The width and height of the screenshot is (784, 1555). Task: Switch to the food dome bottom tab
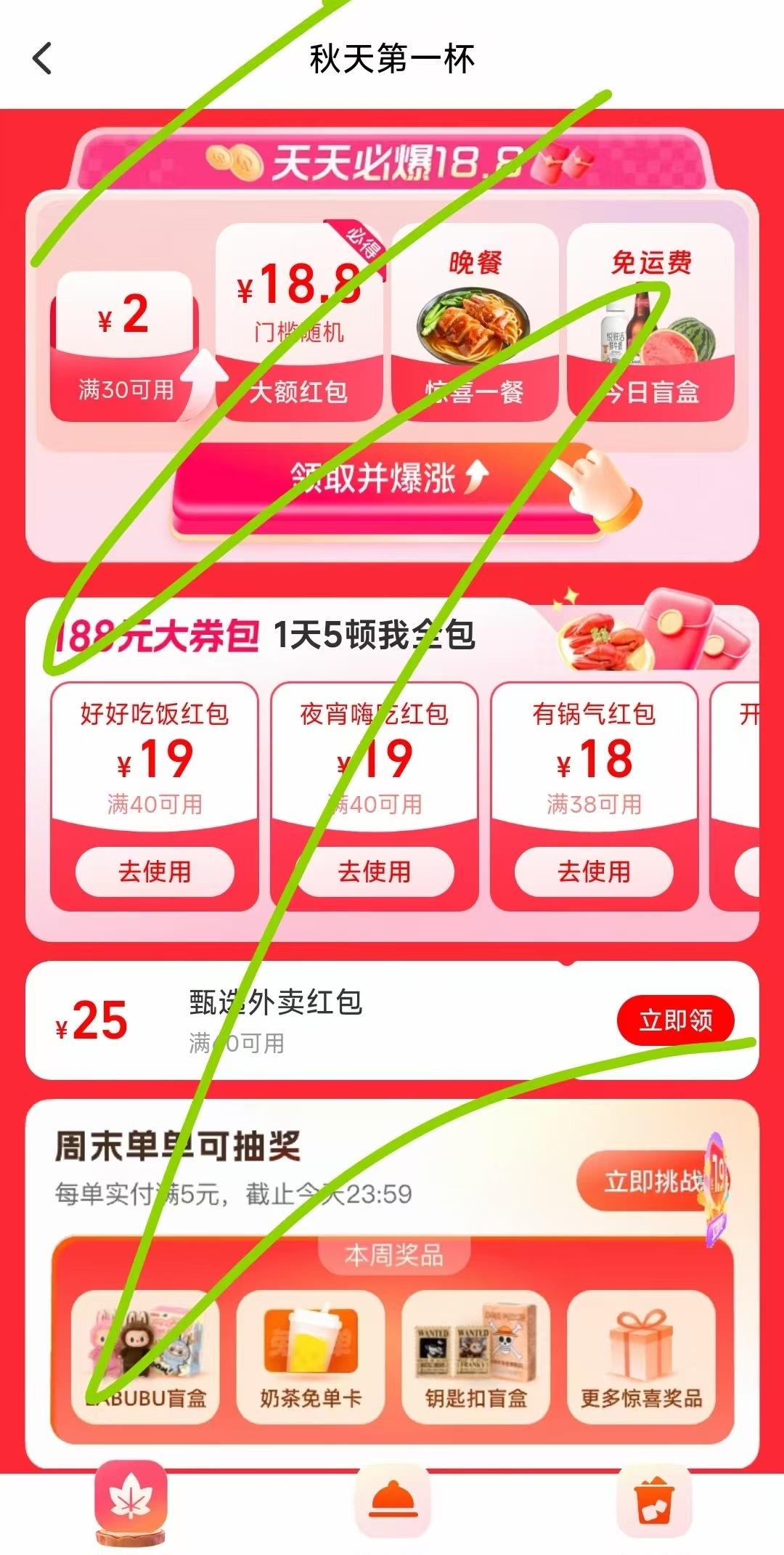click(x=393, y=1499)
